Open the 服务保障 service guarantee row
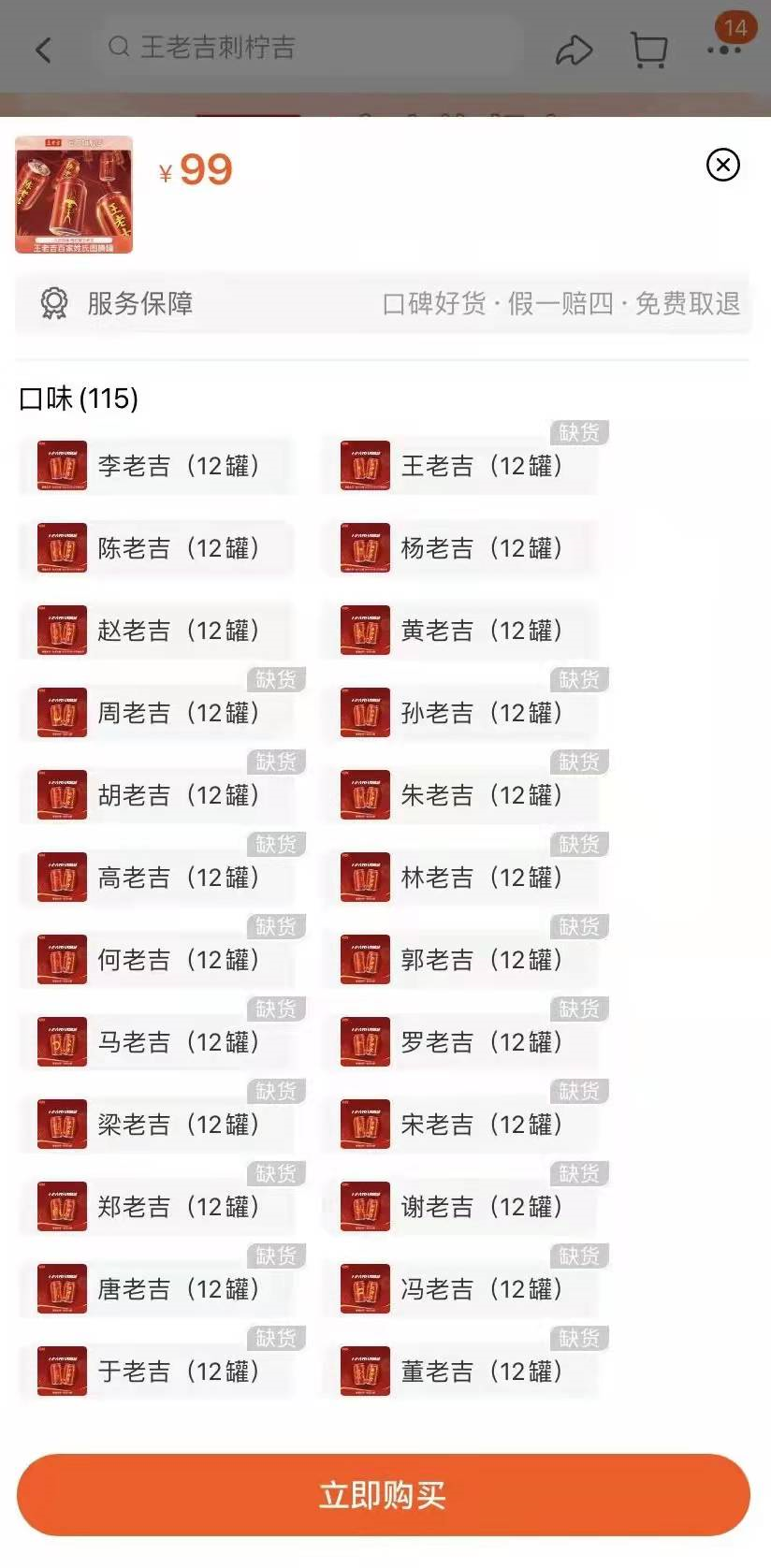The height and width of the screenshot is (1568, 771). point(384,304)
